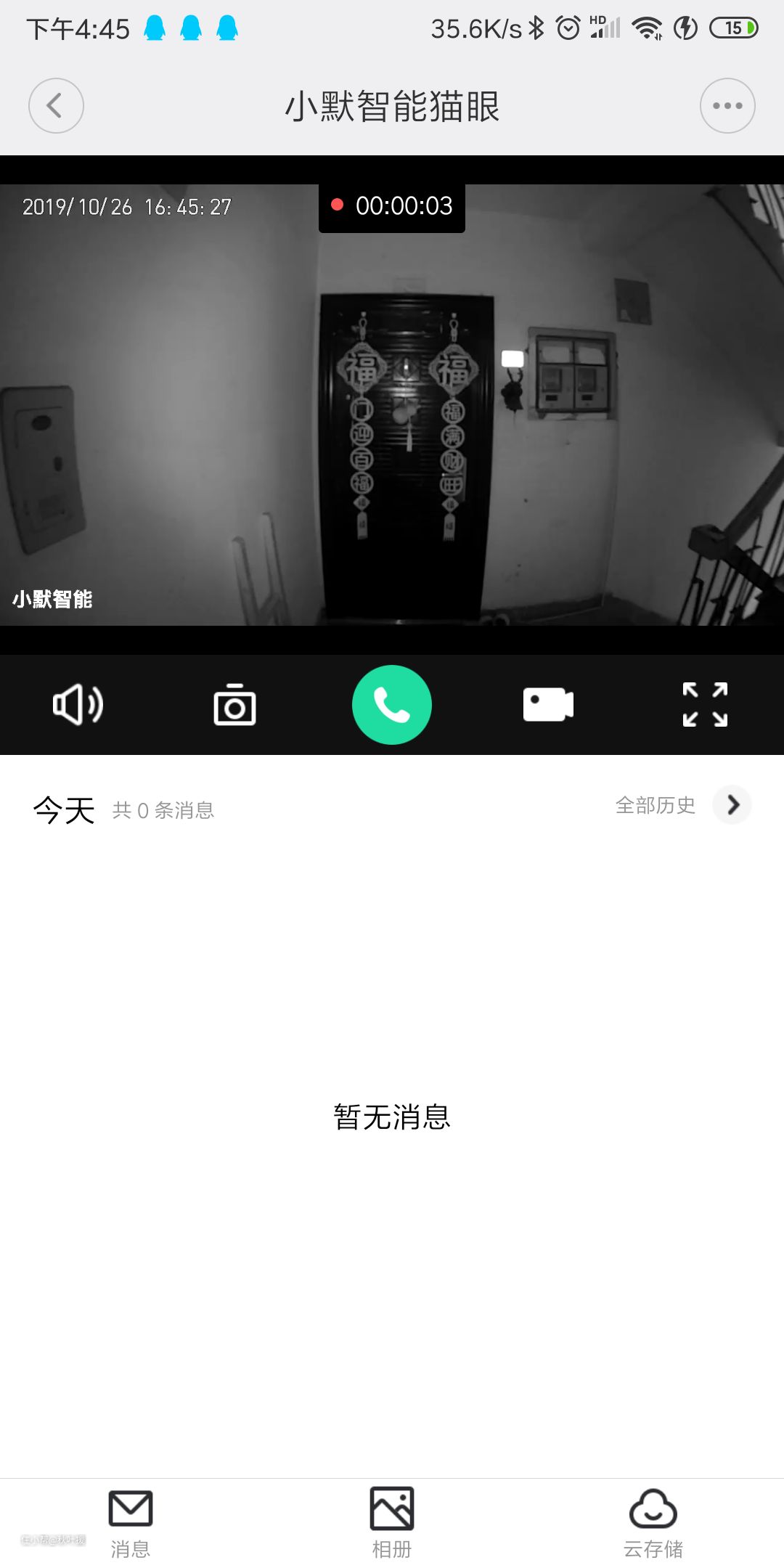784x1568 pixels.
Task: Take a snapshot of the live view
Action: (234, 705)
